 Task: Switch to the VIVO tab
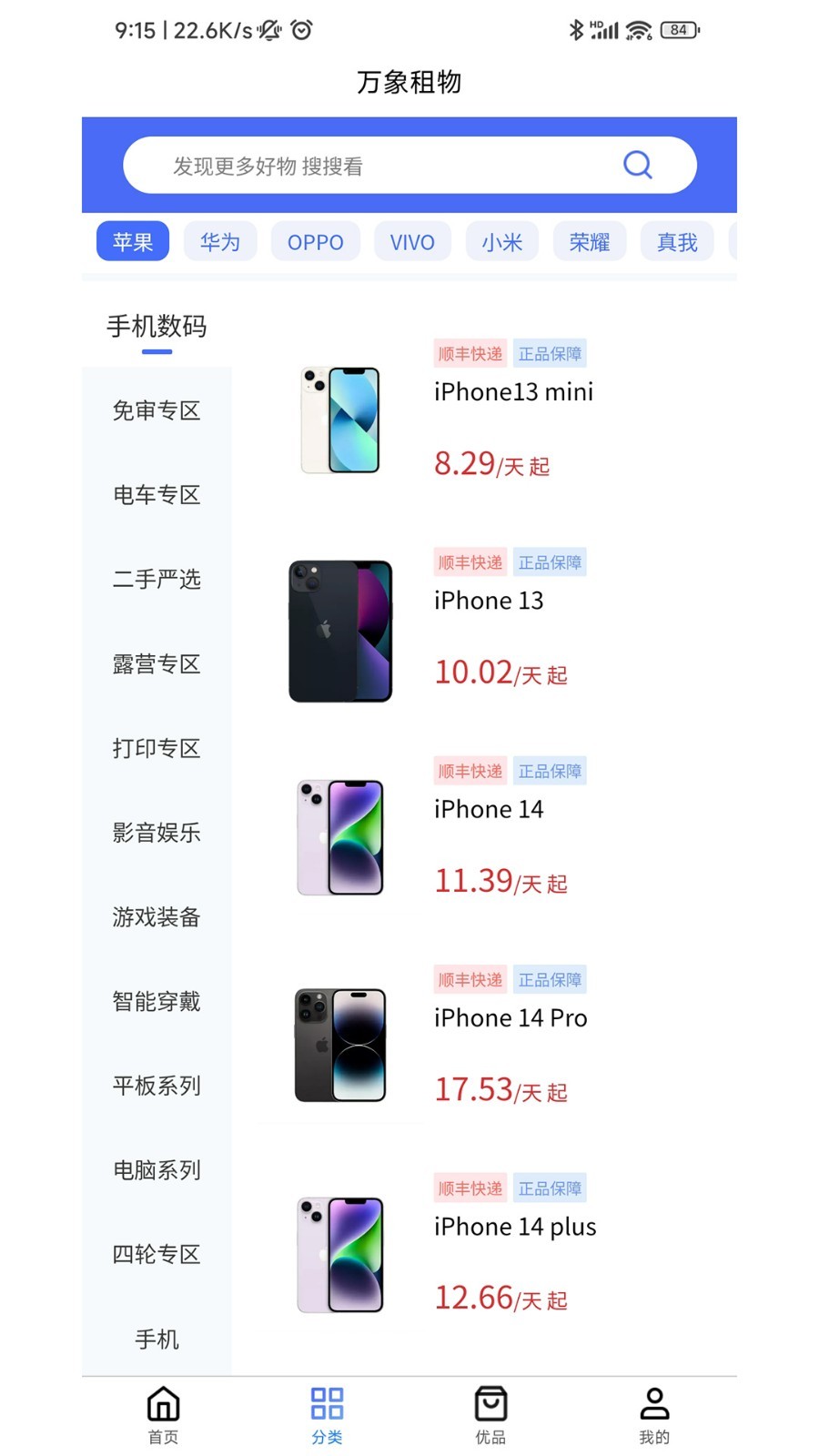tap(412, 241)
